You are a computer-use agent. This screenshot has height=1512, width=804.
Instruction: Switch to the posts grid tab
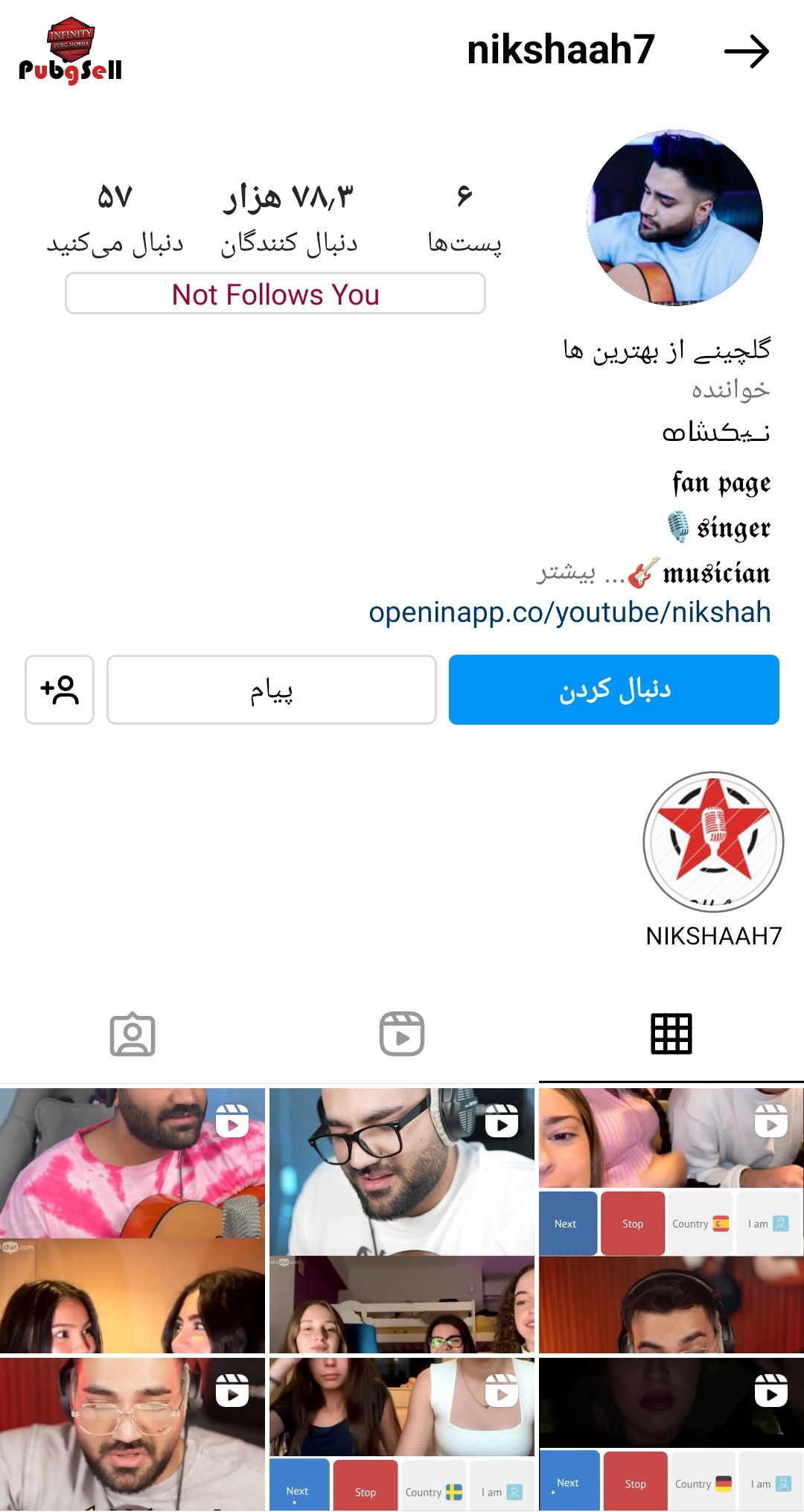(671, 1034)
